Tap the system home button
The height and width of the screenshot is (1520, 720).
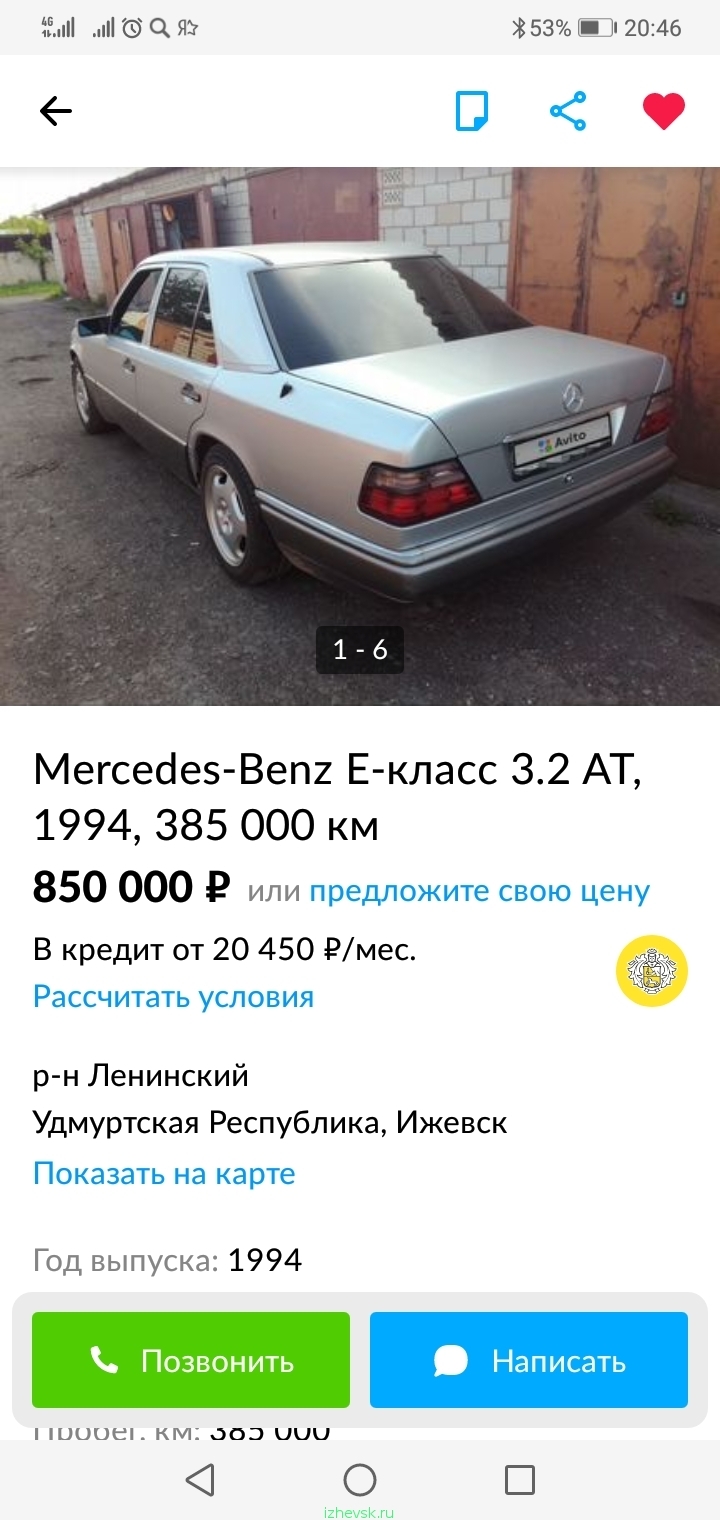click(360, 1479)
